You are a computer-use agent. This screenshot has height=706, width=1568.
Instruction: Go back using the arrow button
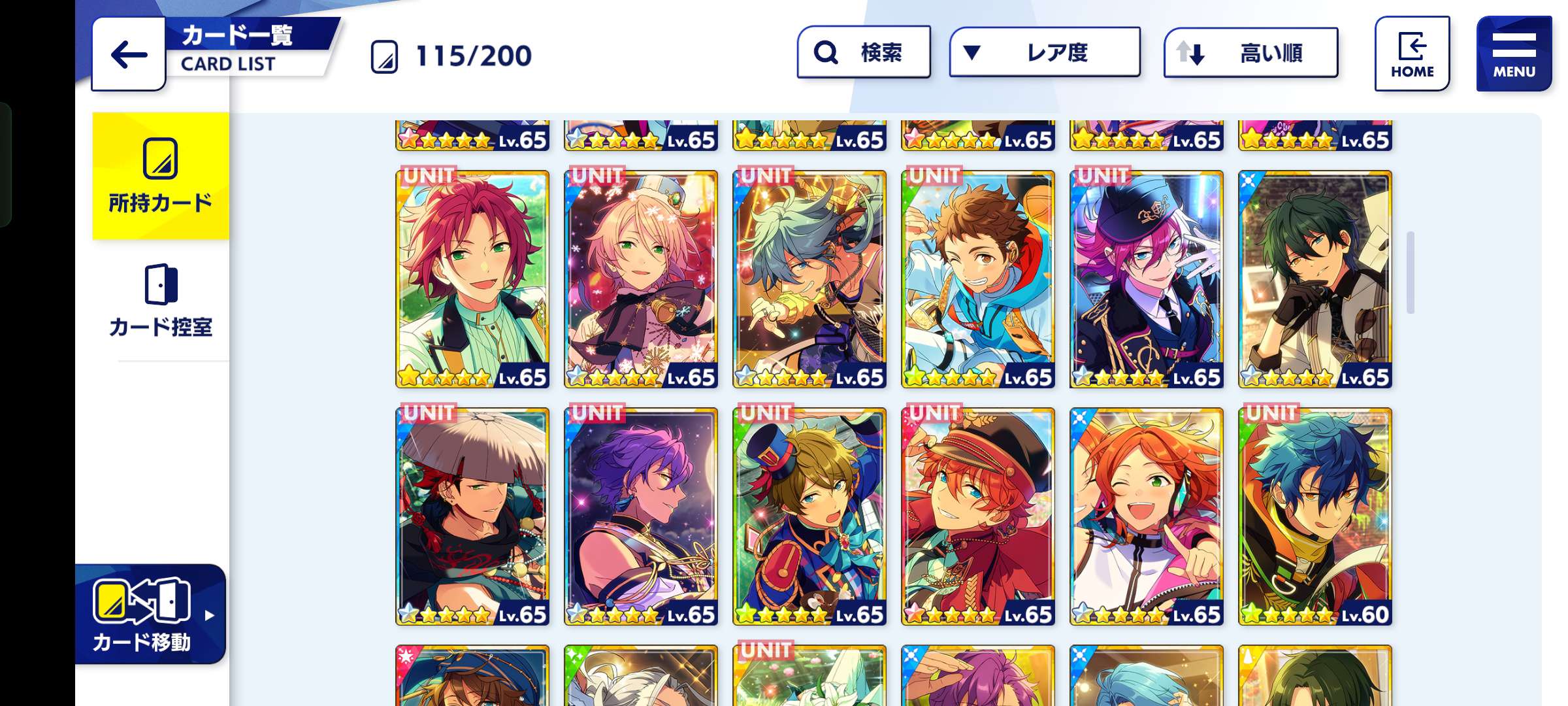click(x=129, y=55)
